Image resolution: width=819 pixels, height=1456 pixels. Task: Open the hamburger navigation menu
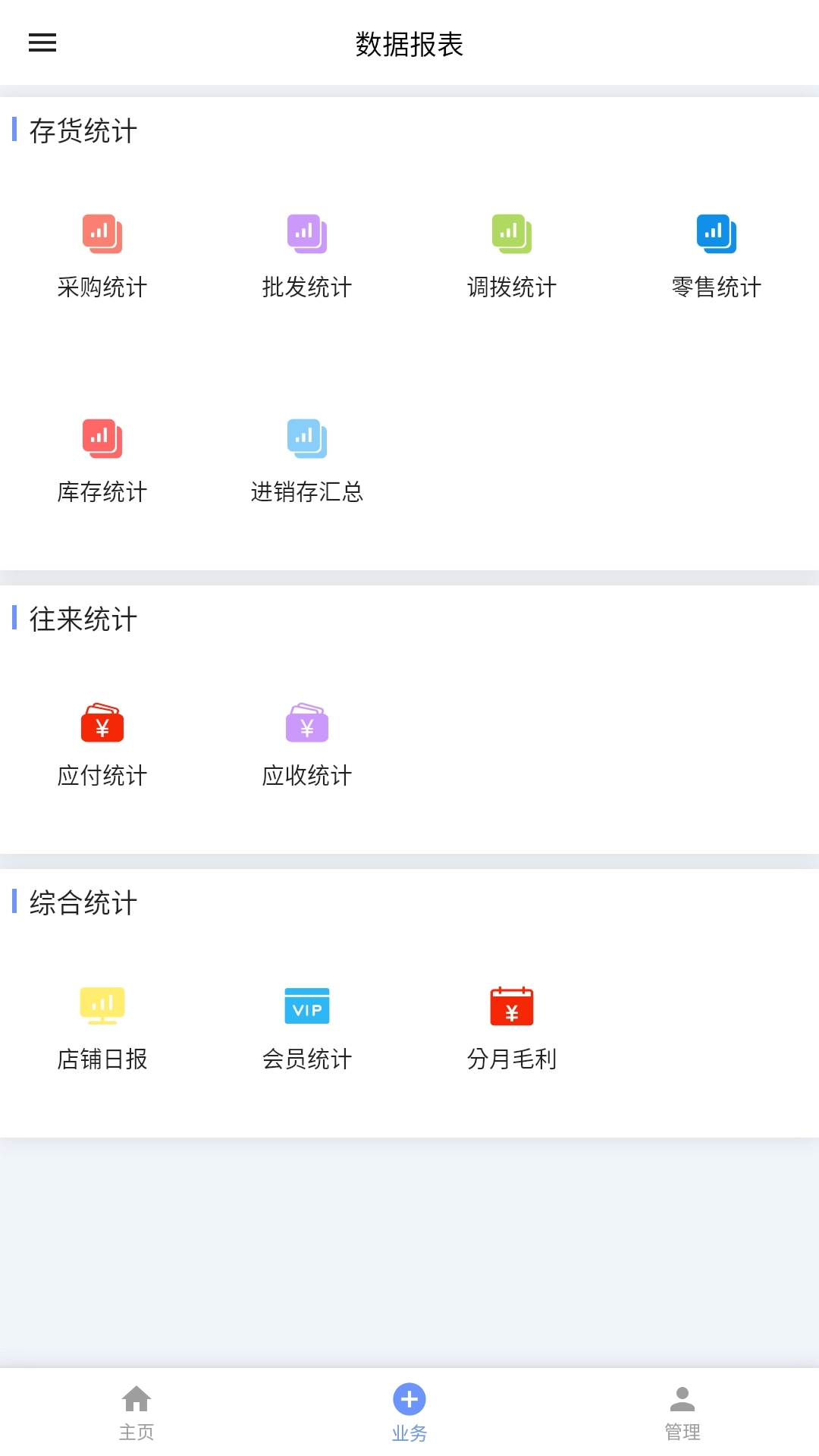coord(42,43)
